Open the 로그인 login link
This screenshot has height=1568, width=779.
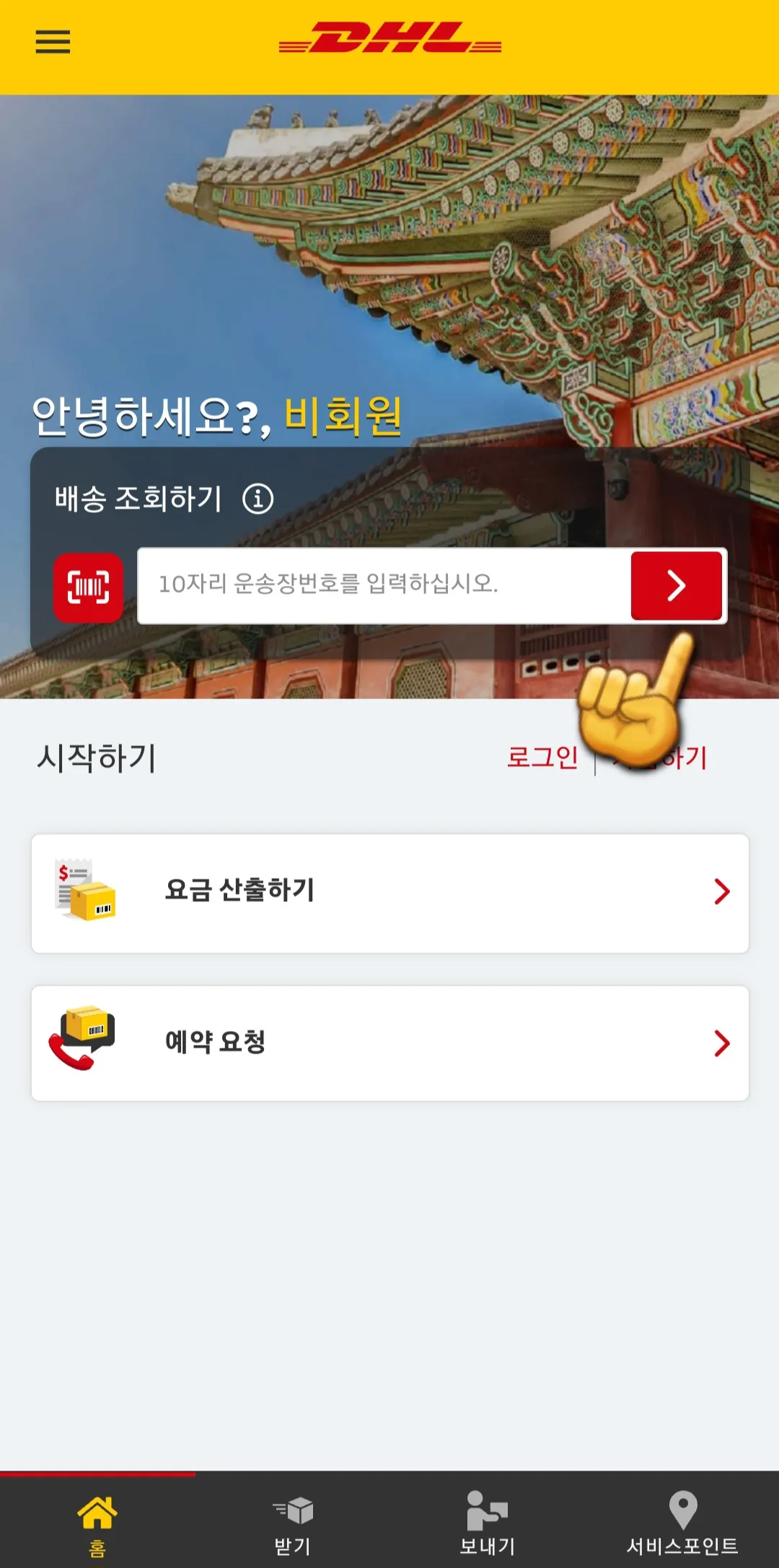click(x=543, y=758)
